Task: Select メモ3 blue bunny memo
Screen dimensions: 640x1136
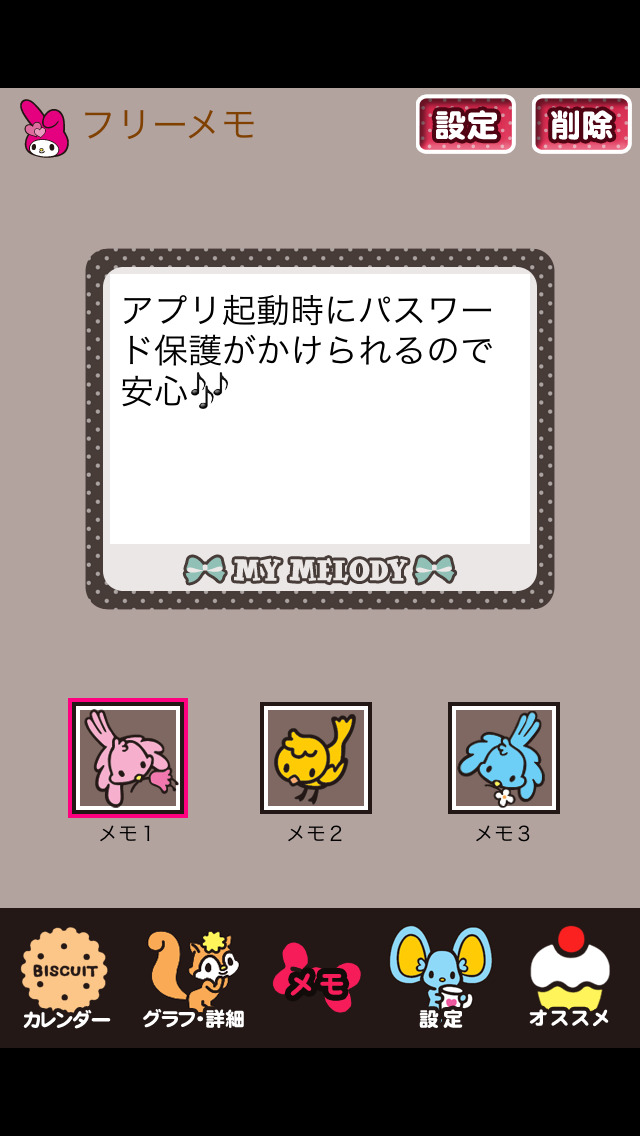Action: (503, 758)
